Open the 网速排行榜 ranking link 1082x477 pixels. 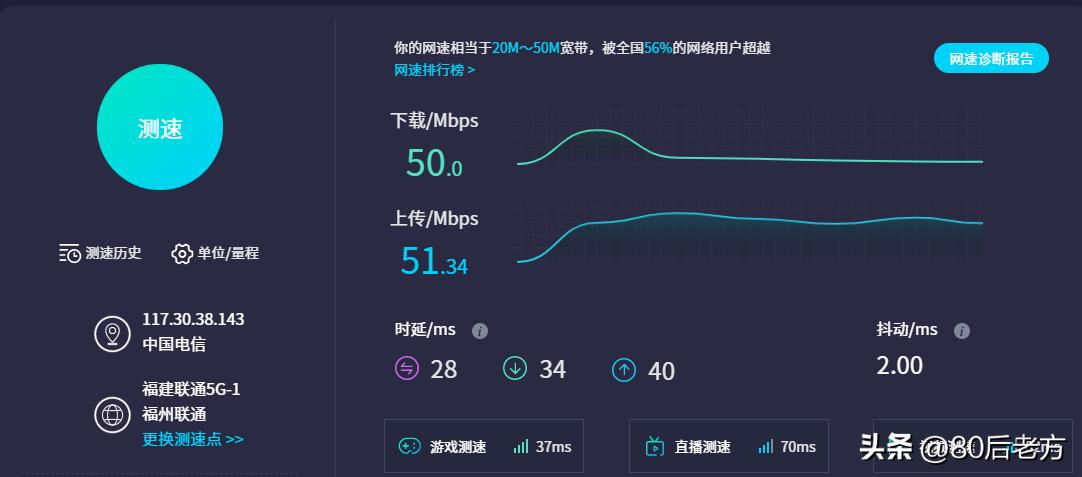[434, 70]
